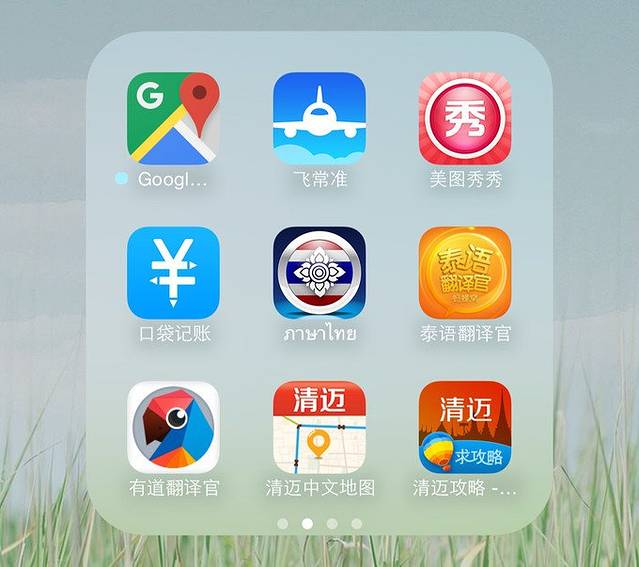Image resolution: width=639 pixels, height=567 pixels.
Task: Open the 口袋记账 accounting app
Action: [x=173, y=273]
